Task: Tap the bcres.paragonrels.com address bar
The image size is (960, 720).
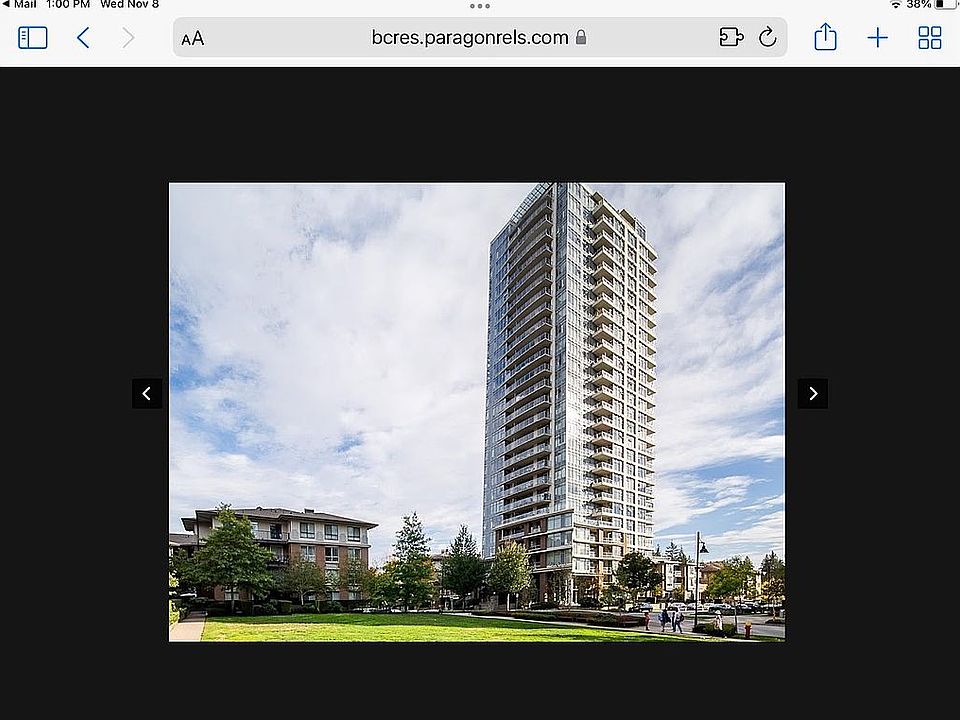Action: coord(470,38)
